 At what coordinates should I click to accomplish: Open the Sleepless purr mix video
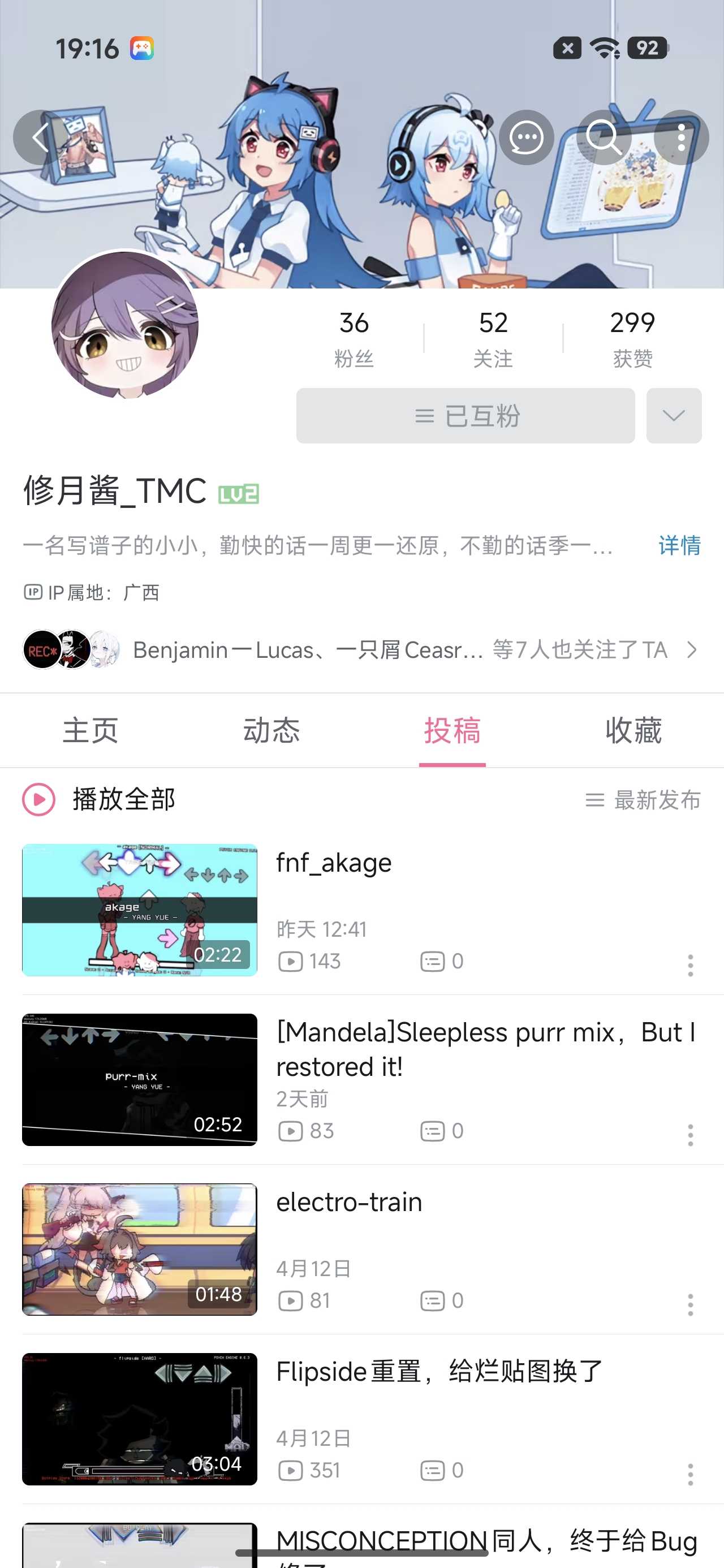pyautogui.click(x=485, y=1049)
